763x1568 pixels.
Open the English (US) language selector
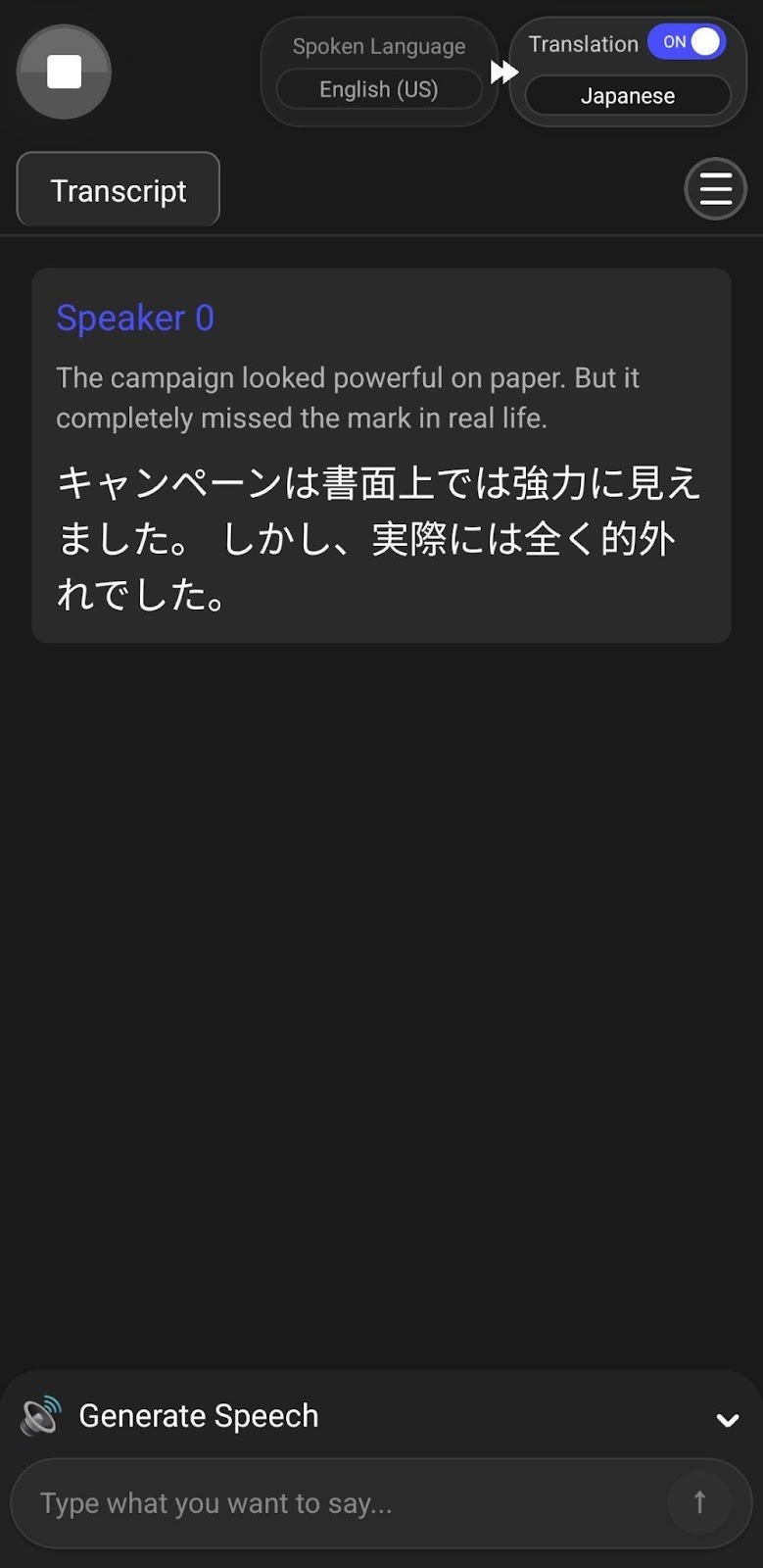point(378,89)
